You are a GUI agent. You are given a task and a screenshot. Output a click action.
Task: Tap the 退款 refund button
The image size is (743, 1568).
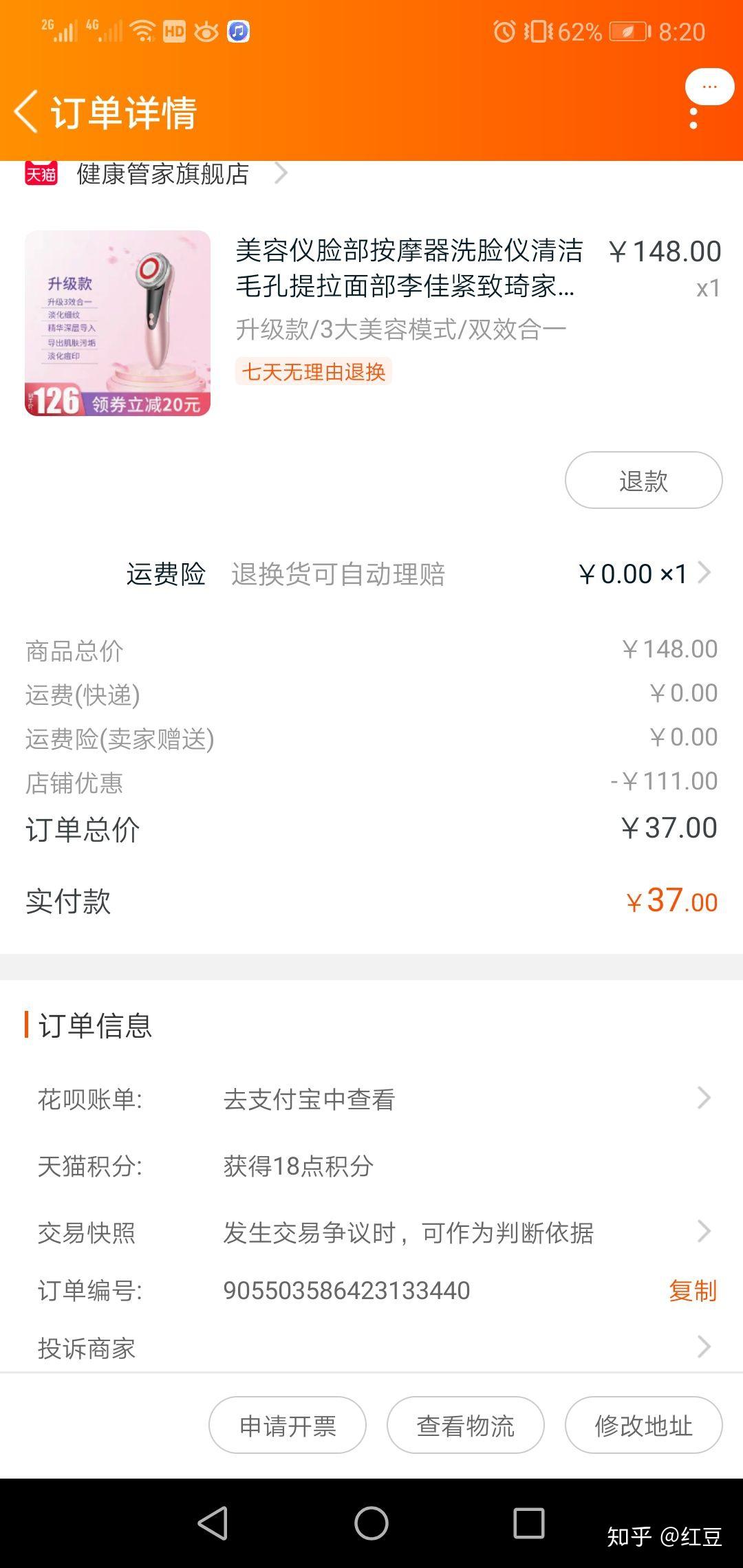pos(643,480)
